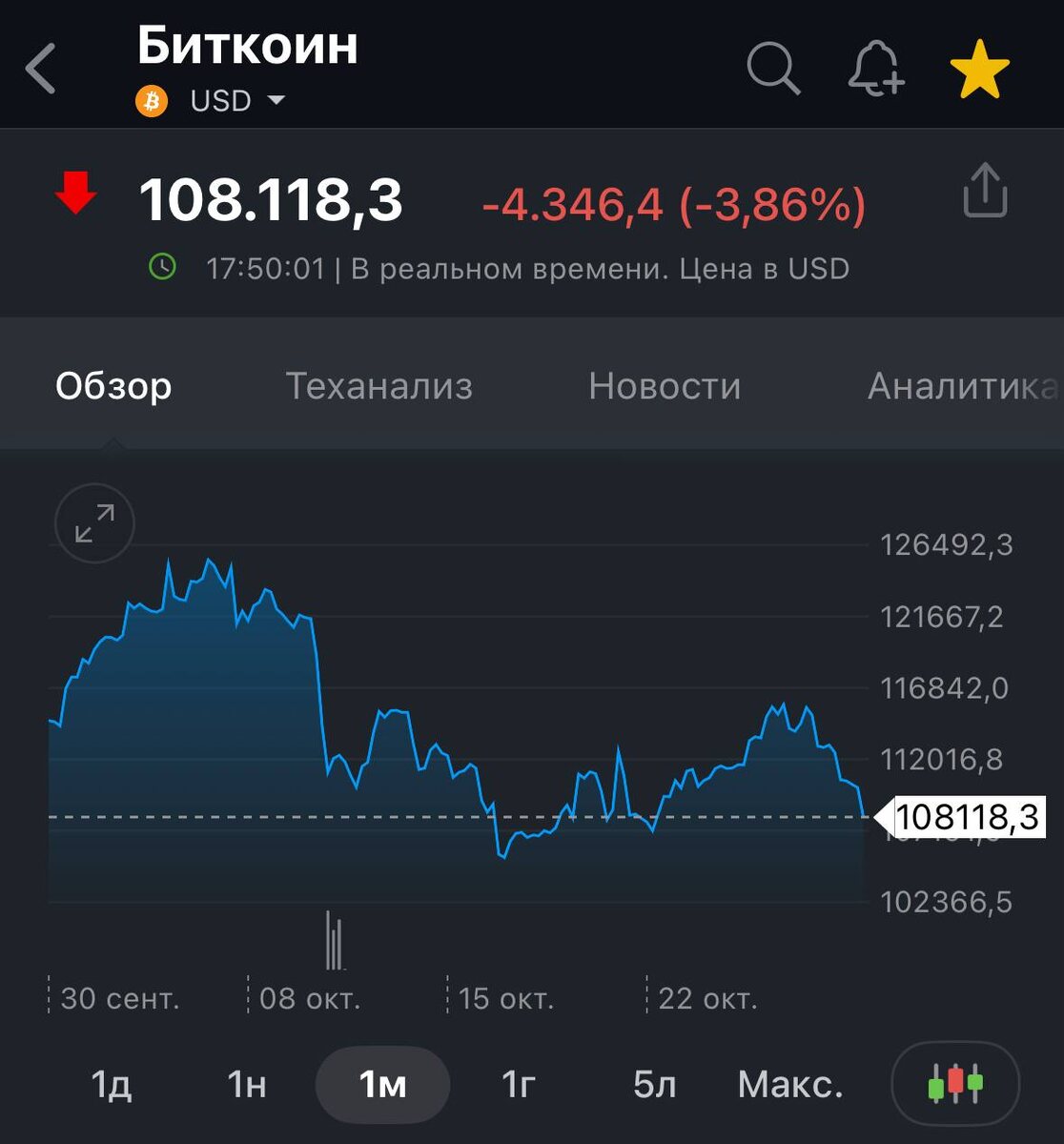The height and width of the screenshot is (1144, 1064).
Task: Expand the chart to fullscreen
Action: click(x=93, y=522)
